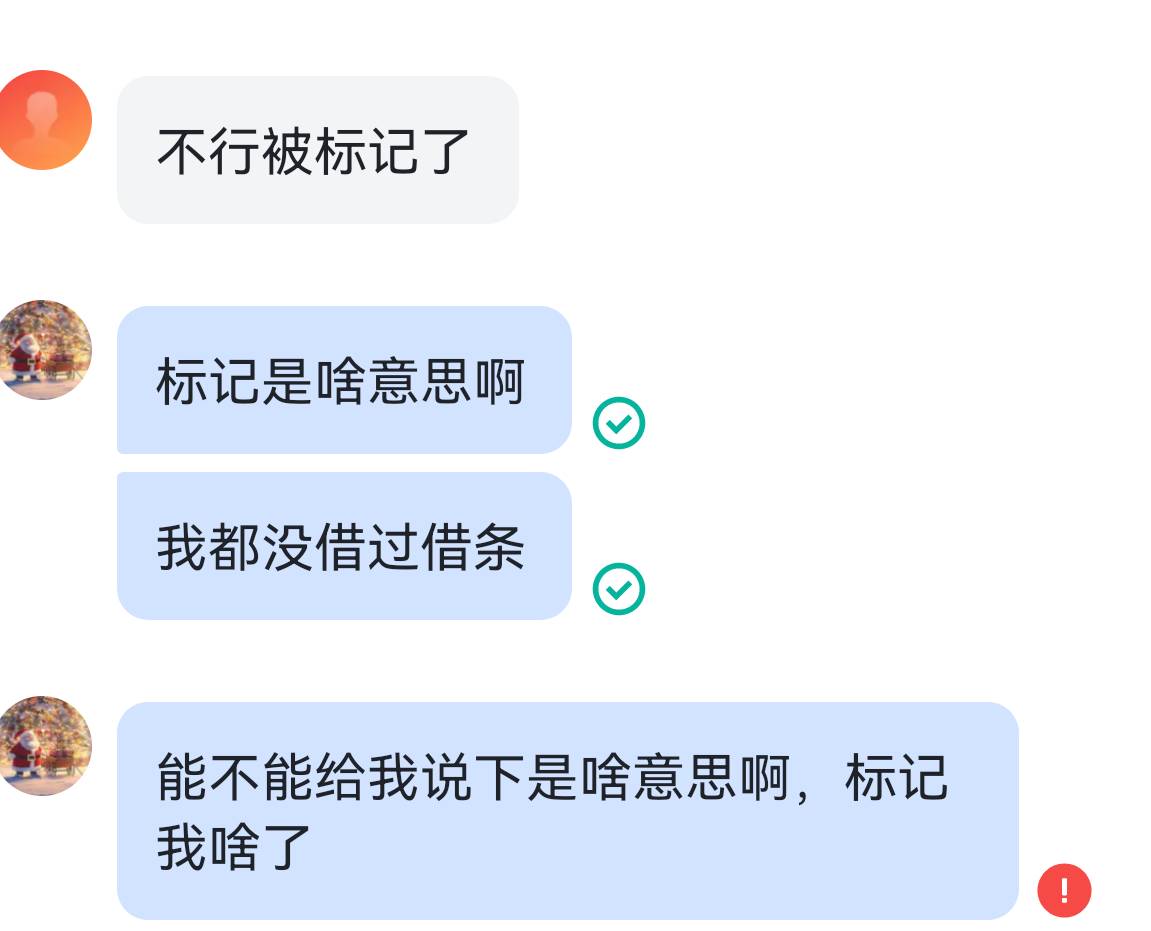The height and width of the screenshot is (931, 1151).
Task: Open the orange default avatar profile
Action: tap(43, 120)
